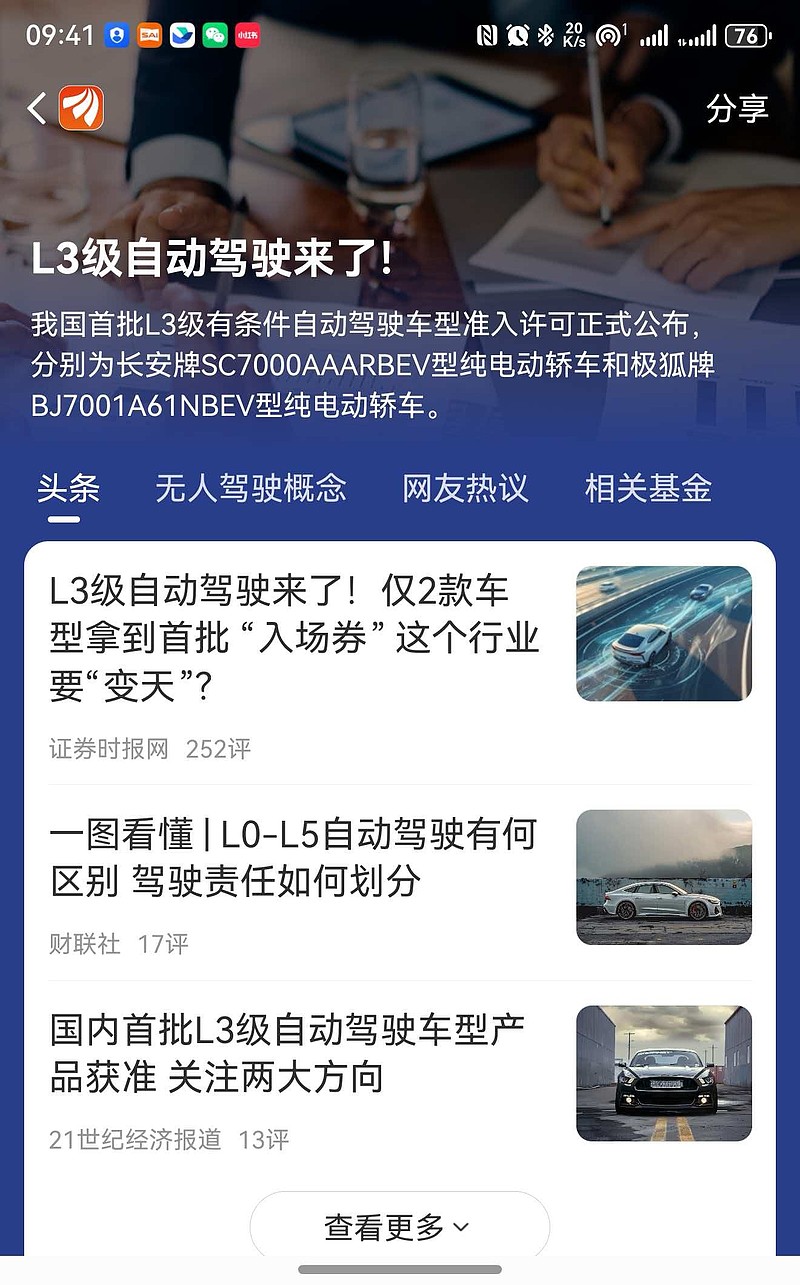The height and width of the screenshot is (1285, 800).
Task: Select the 头条 tab
Action: (66, 490)
